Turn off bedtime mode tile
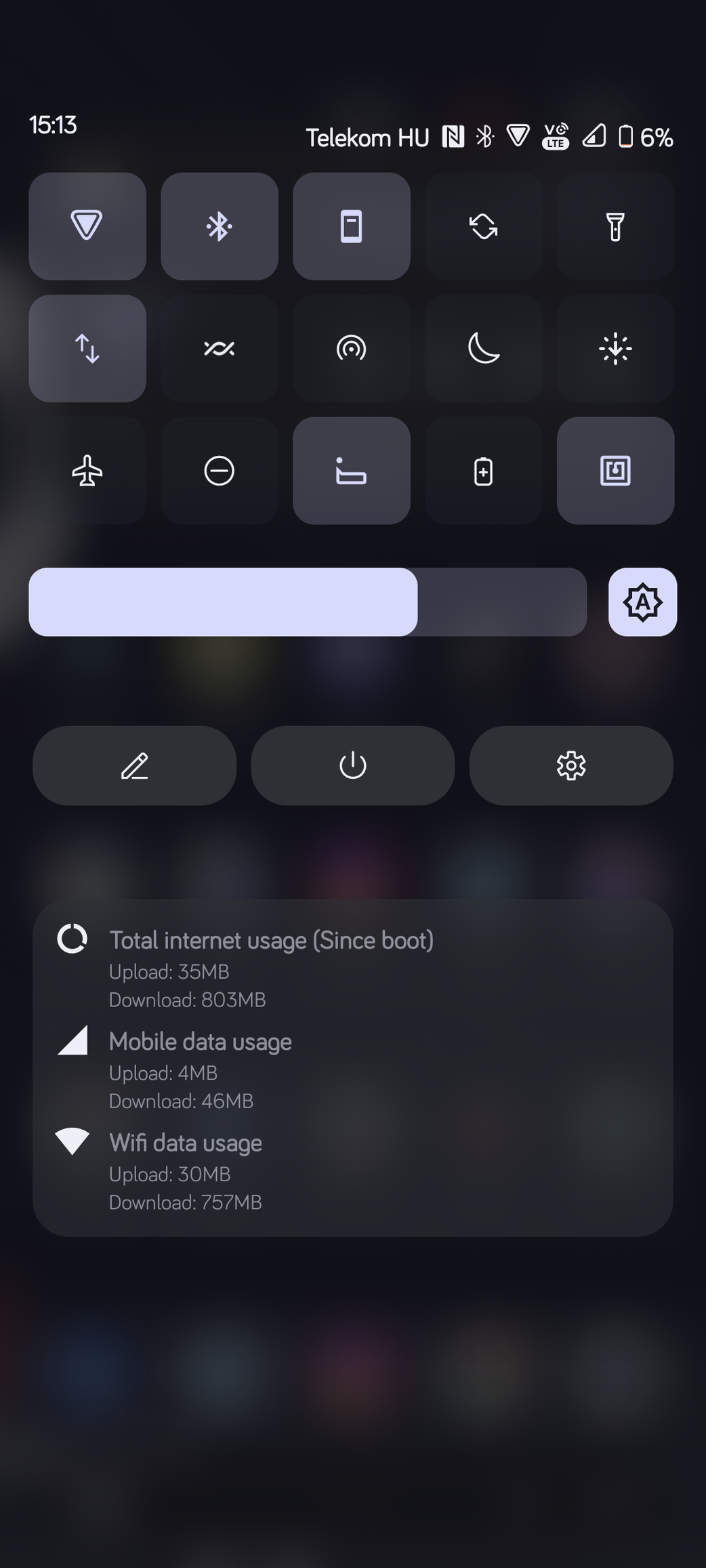Screen dimensions: 706x1568 click(352, 471)
